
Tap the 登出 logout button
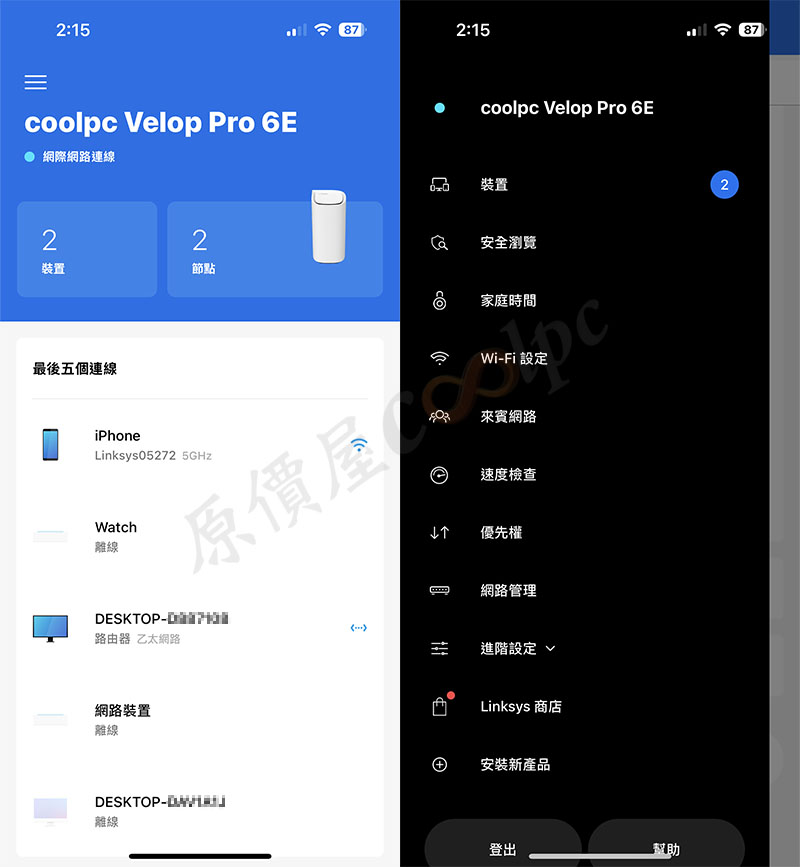503,847
